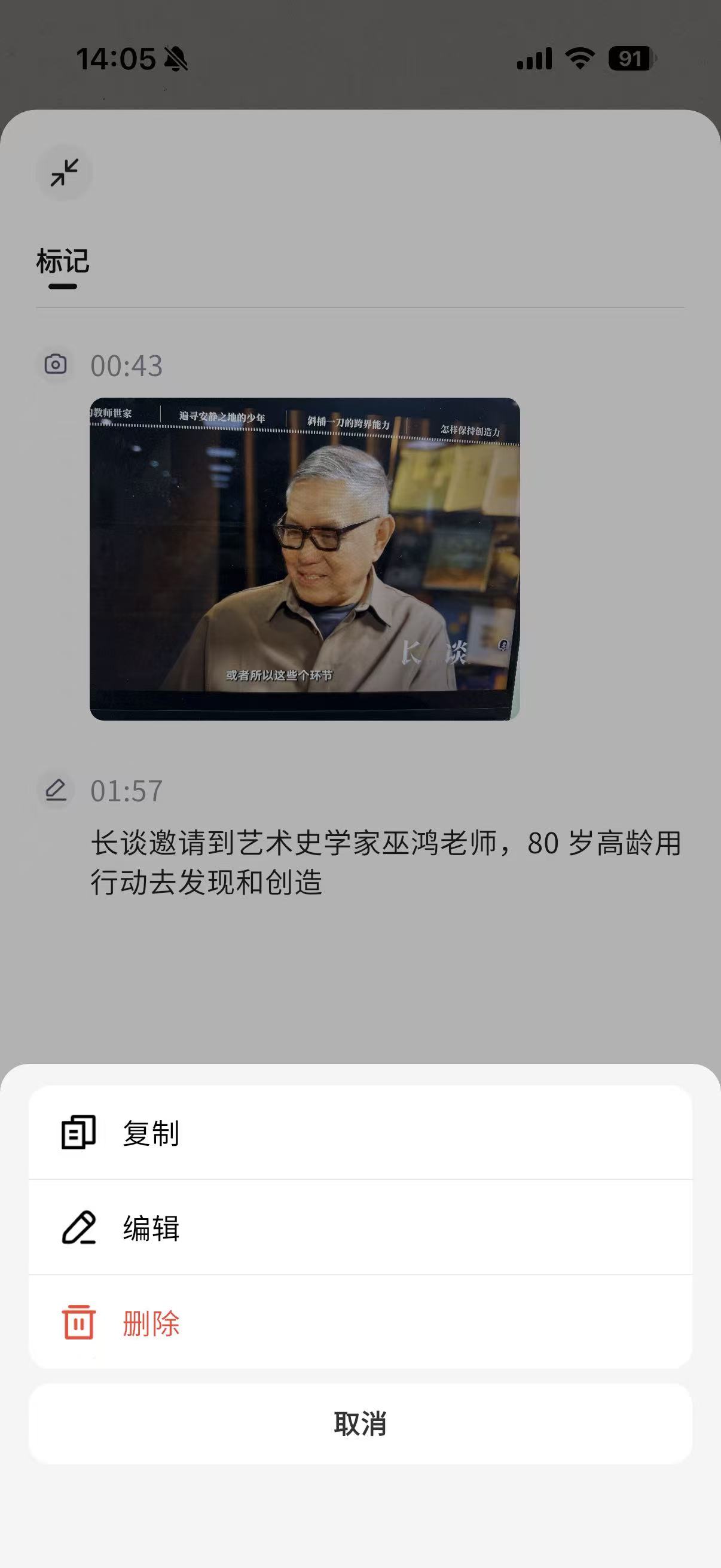
Task: Open the text note at 01:57
Action: [386, 862]
